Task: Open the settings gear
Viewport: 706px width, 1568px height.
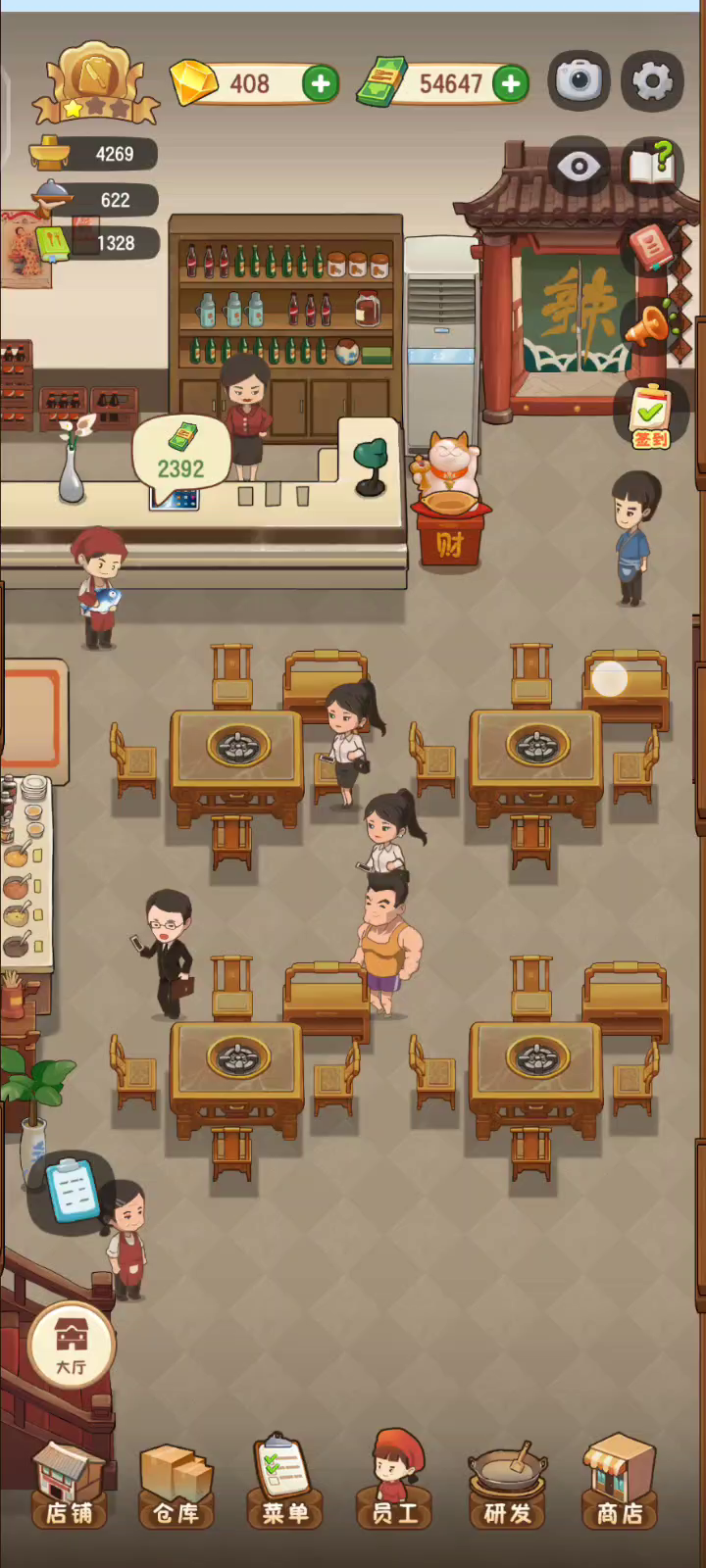Action: coord(652,80)
